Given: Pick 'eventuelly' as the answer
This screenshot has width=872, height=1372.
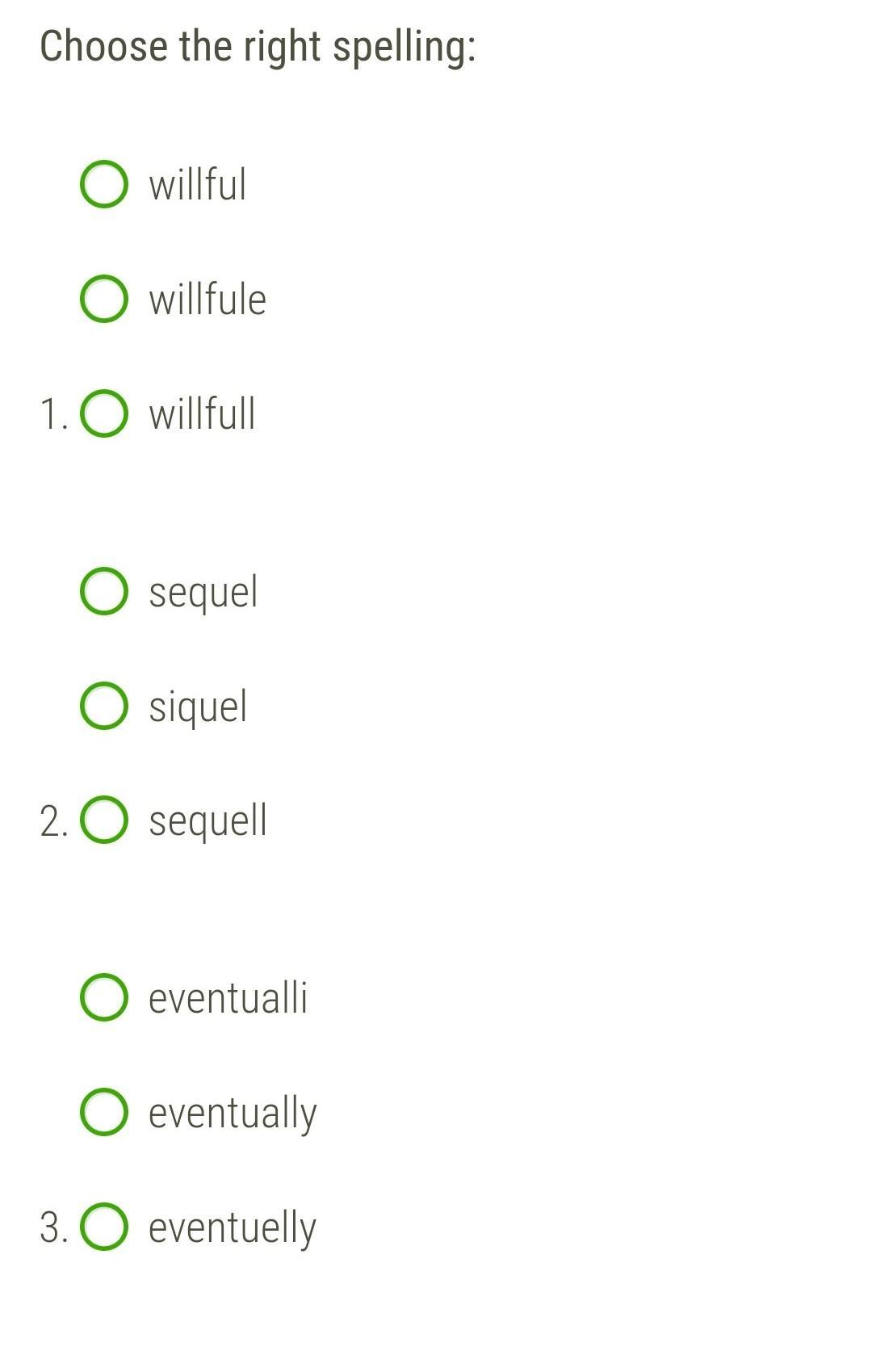Looking at the screenshot, I should [104, 1227].
